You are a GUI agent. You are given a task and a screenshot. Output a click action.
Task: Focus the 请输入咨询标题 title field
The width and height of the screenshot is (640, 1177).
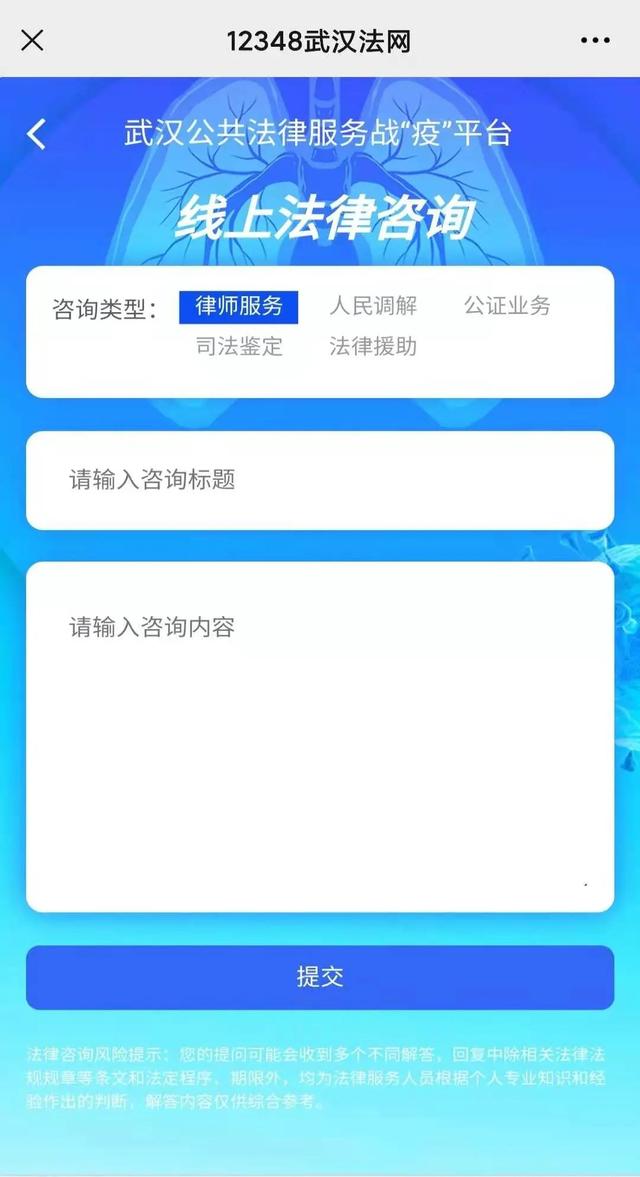(x=320, y=480)
